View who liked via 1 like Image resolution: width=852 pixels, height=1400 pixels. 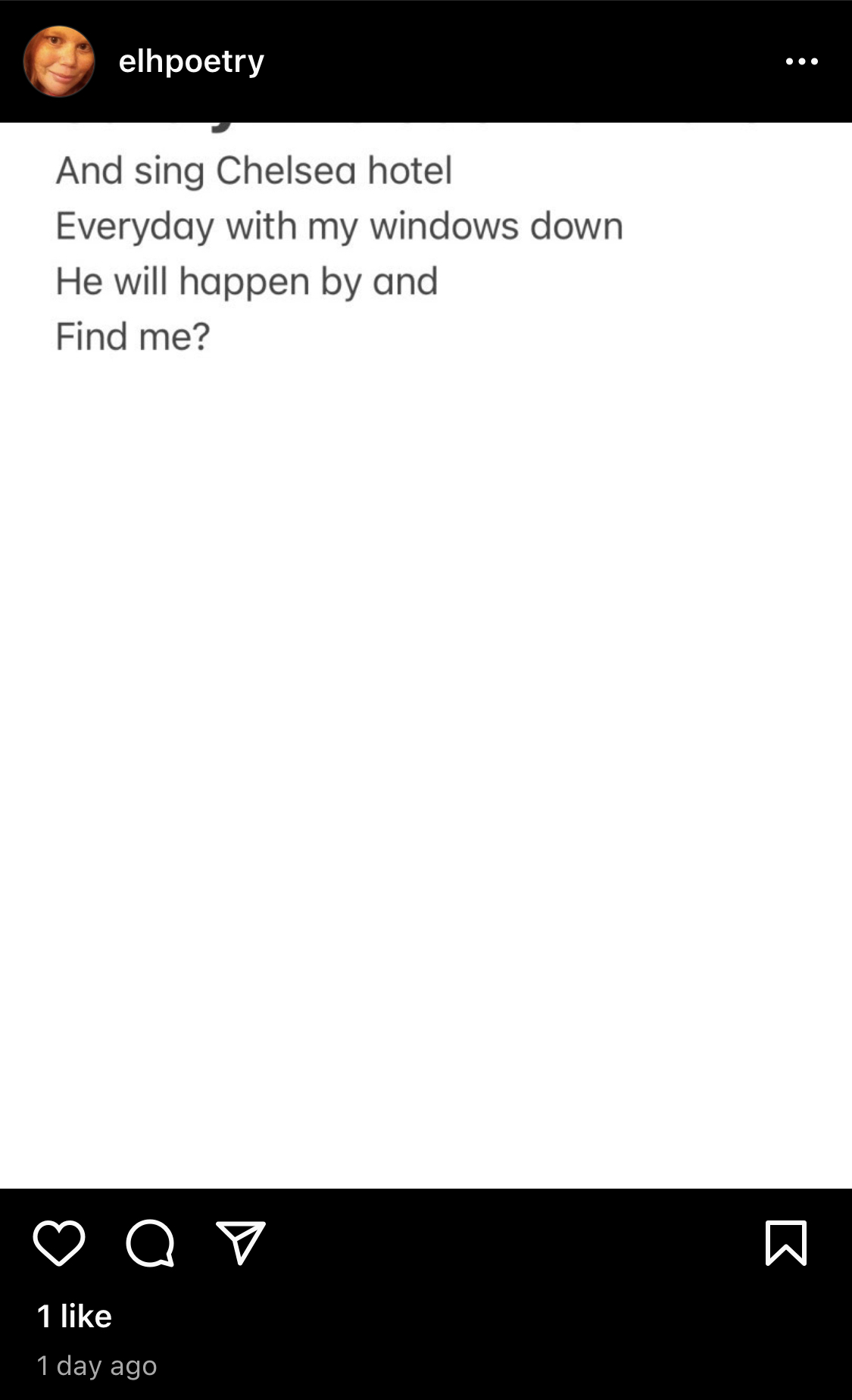(74, 1316)
